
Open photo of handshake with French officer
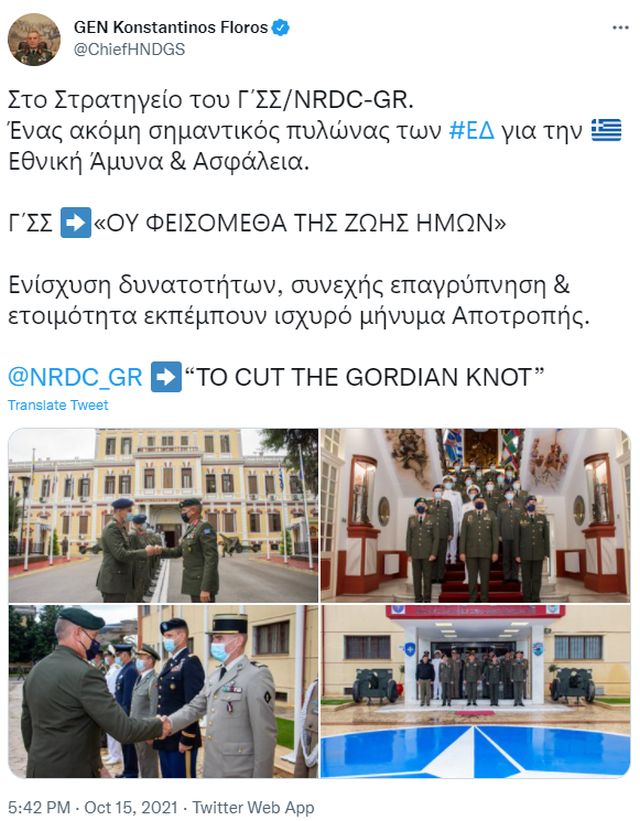point(163,691)
